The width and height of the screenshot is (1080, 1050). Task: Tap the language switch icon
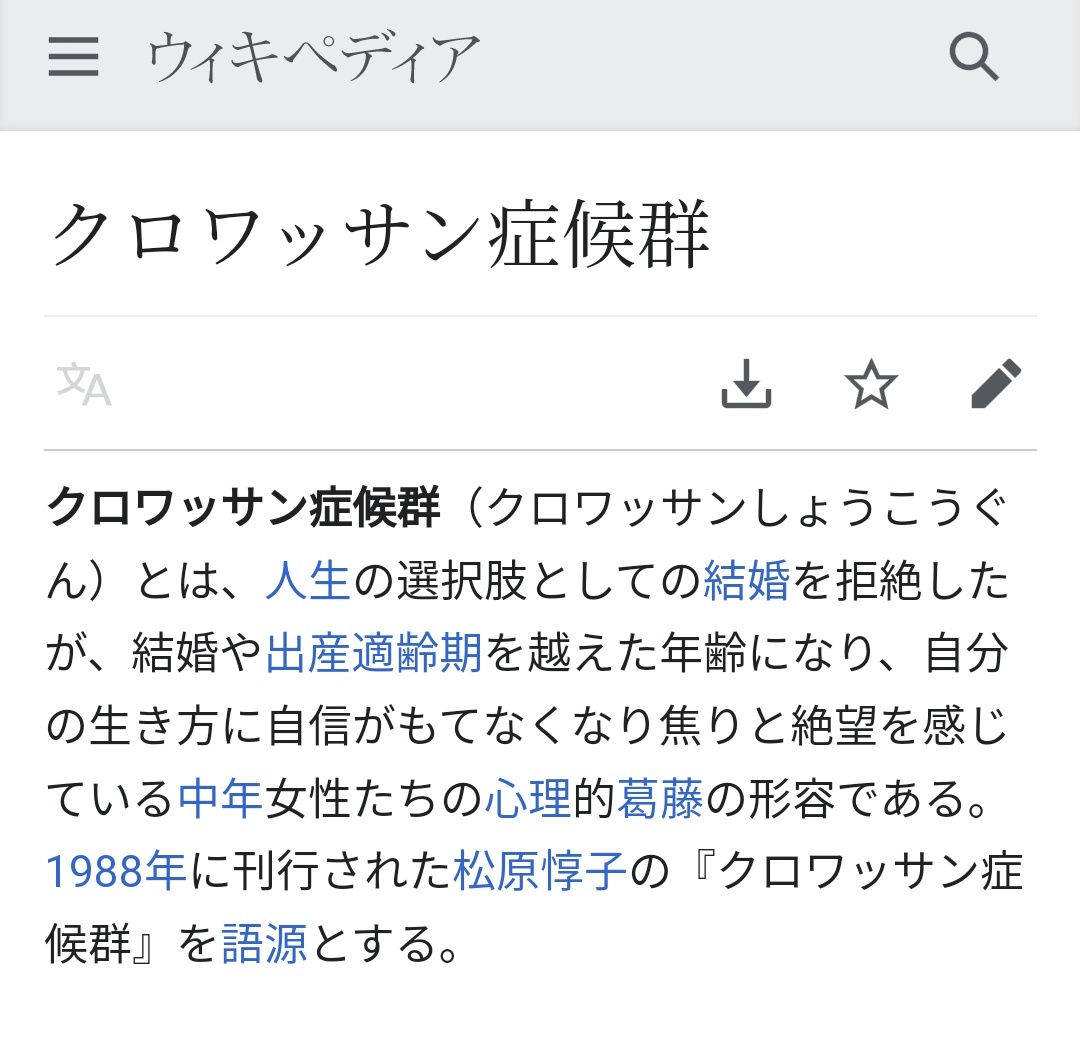click(84, 384)
